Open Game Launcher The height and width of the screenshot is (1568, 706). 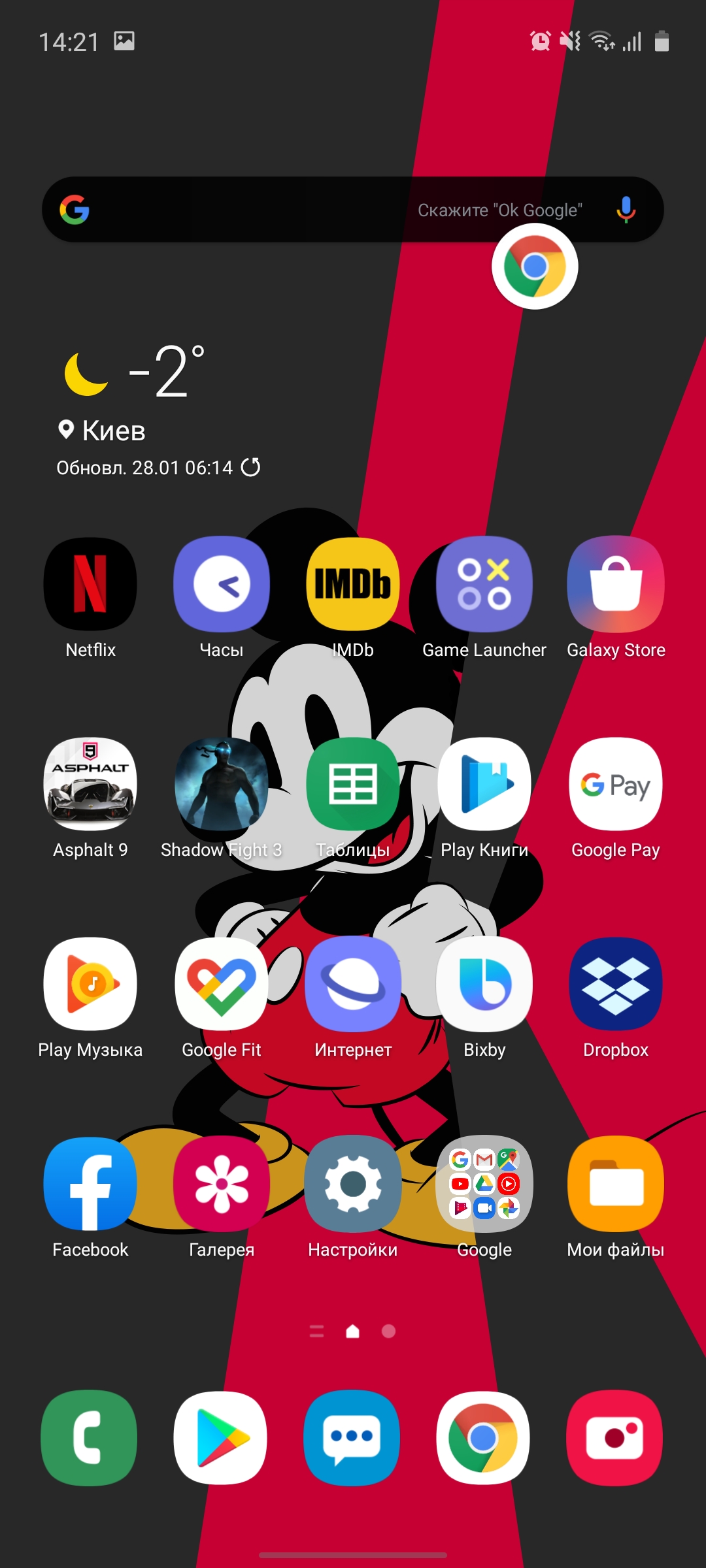click(x=484, y=583)
